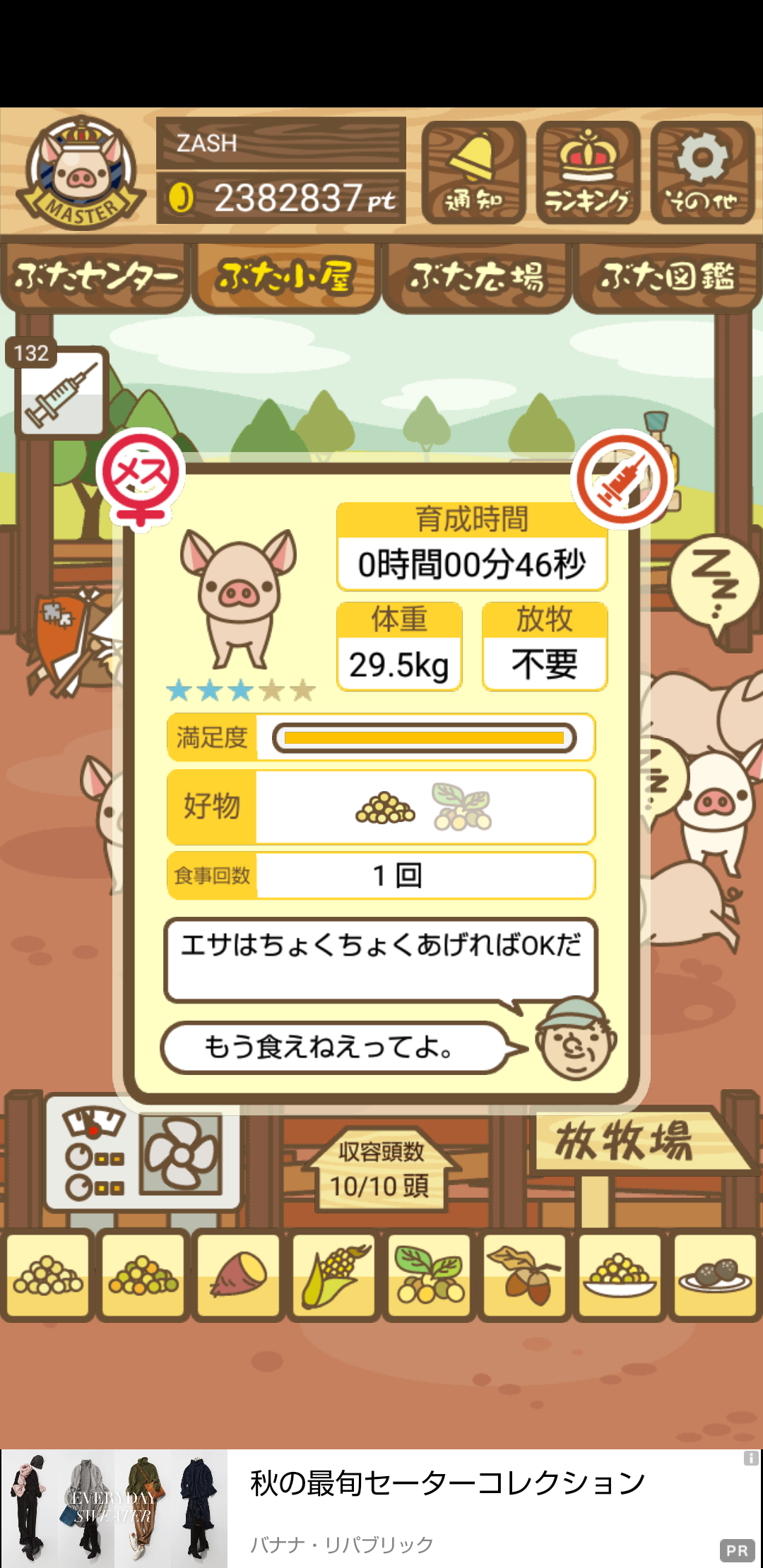Select the acorn feed
Viewport: 763px width, 1568px height.
pos(524,1276)
